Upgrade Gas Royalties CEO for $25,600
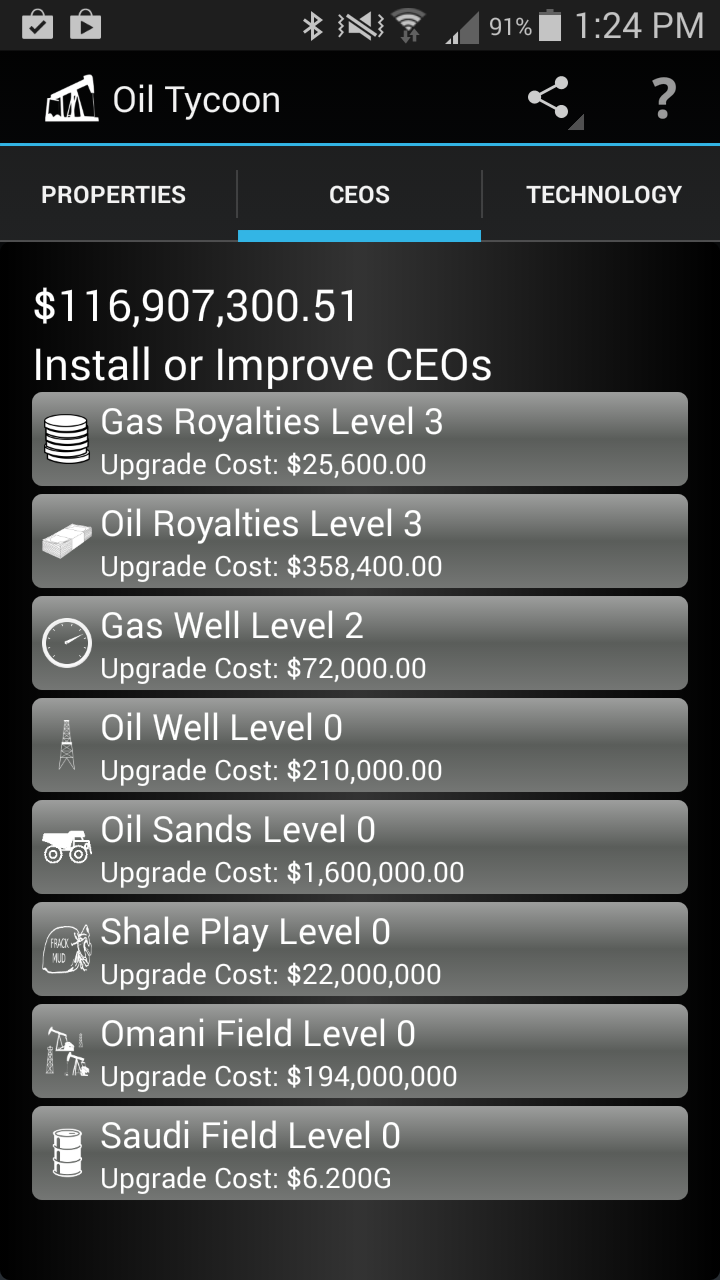The width and height of the screenshot is (720, 1280). coord(360,440)
